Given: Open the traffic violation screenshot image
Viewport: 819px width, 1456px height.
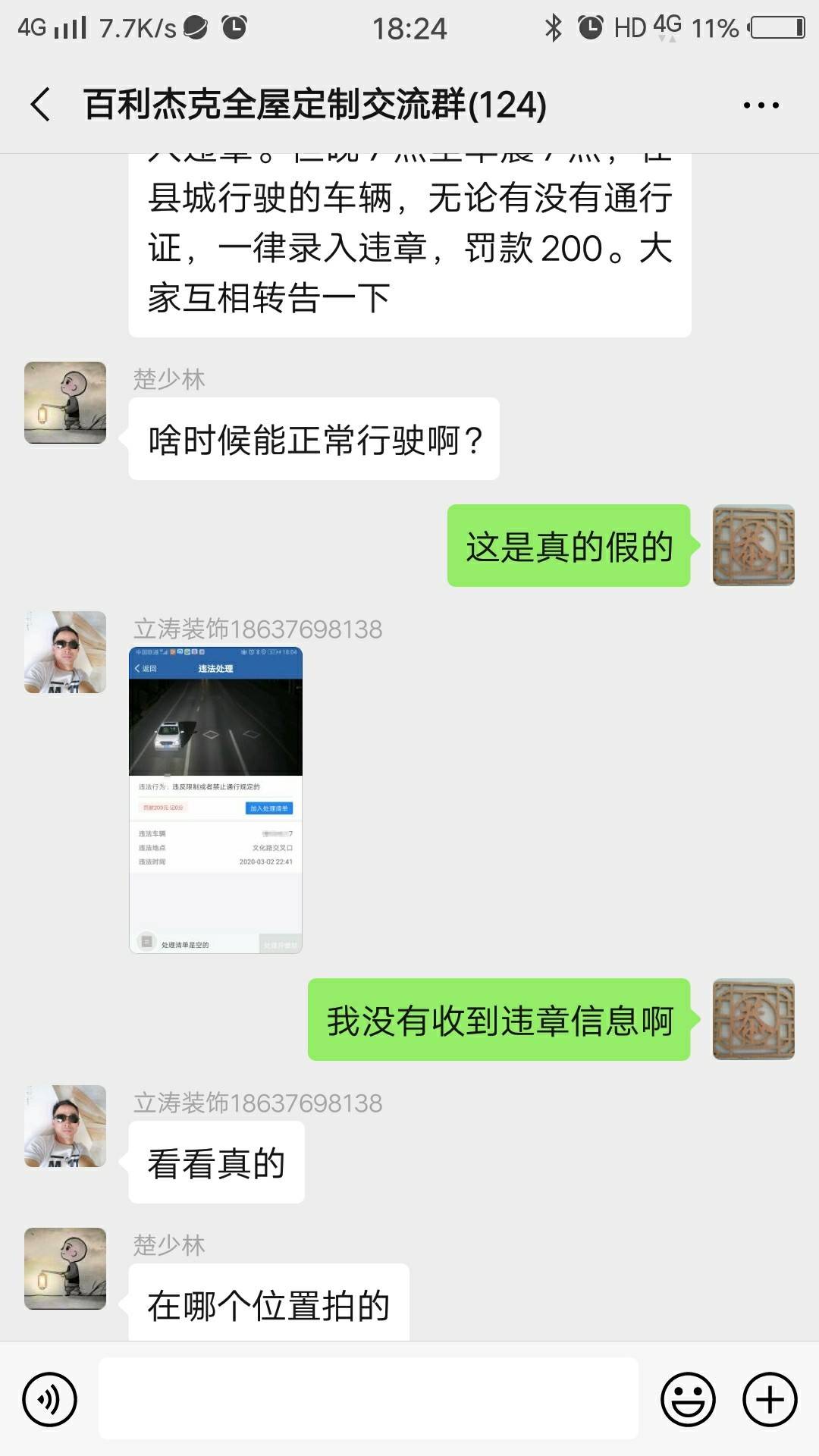Looking at the screenshot, I should click(216, 800).
